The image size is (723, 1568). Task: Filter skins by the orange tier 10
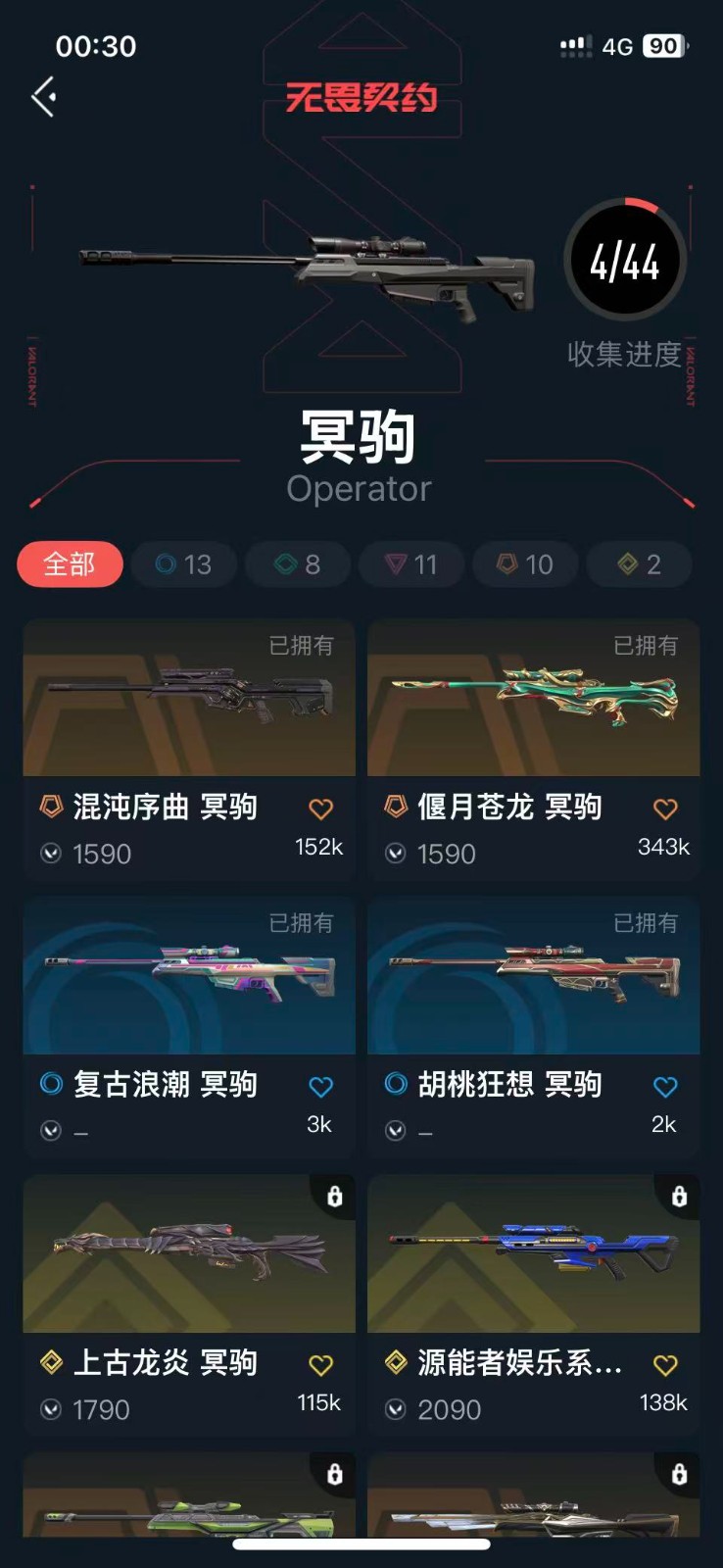pyautogui.click(x=525, y=564)
